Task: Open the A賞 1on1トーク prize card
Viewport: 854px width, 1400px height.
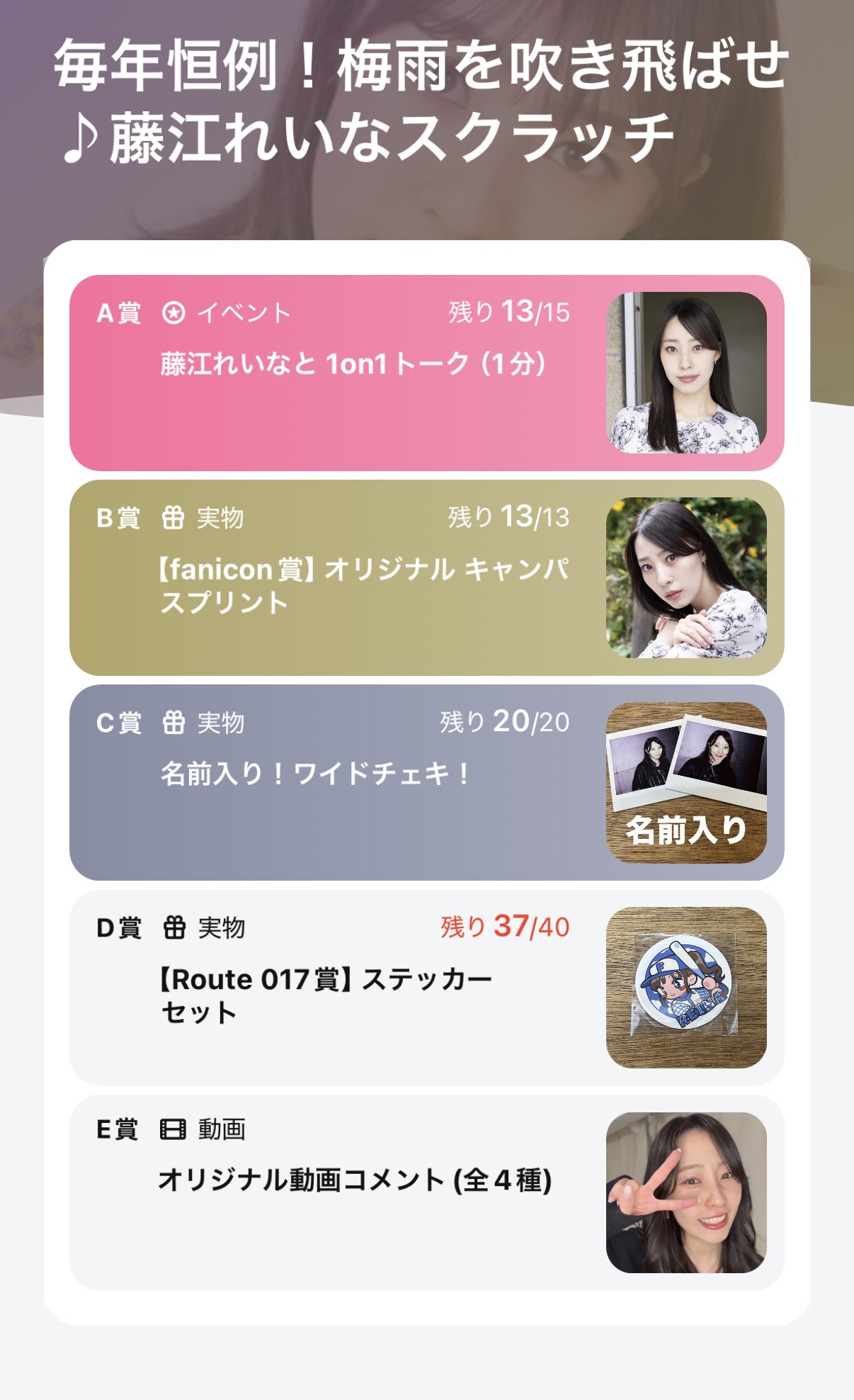Action: coord(426,373)
